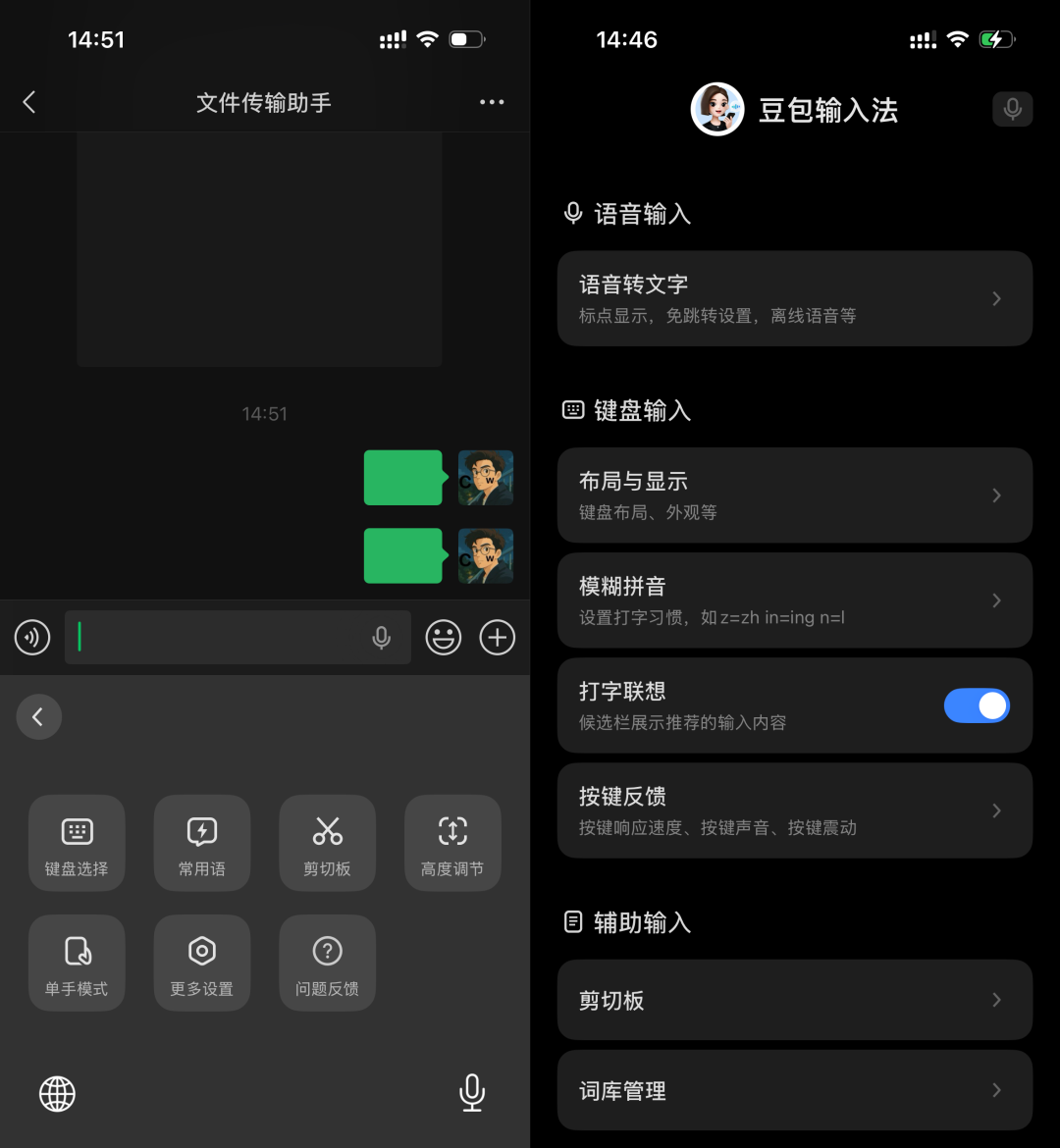Image resolution: width=1060 pixels, height=1148 pixels.
Task: Tap the voice input mic beside 豆包输入法
Action: [x=1012, y=109]
